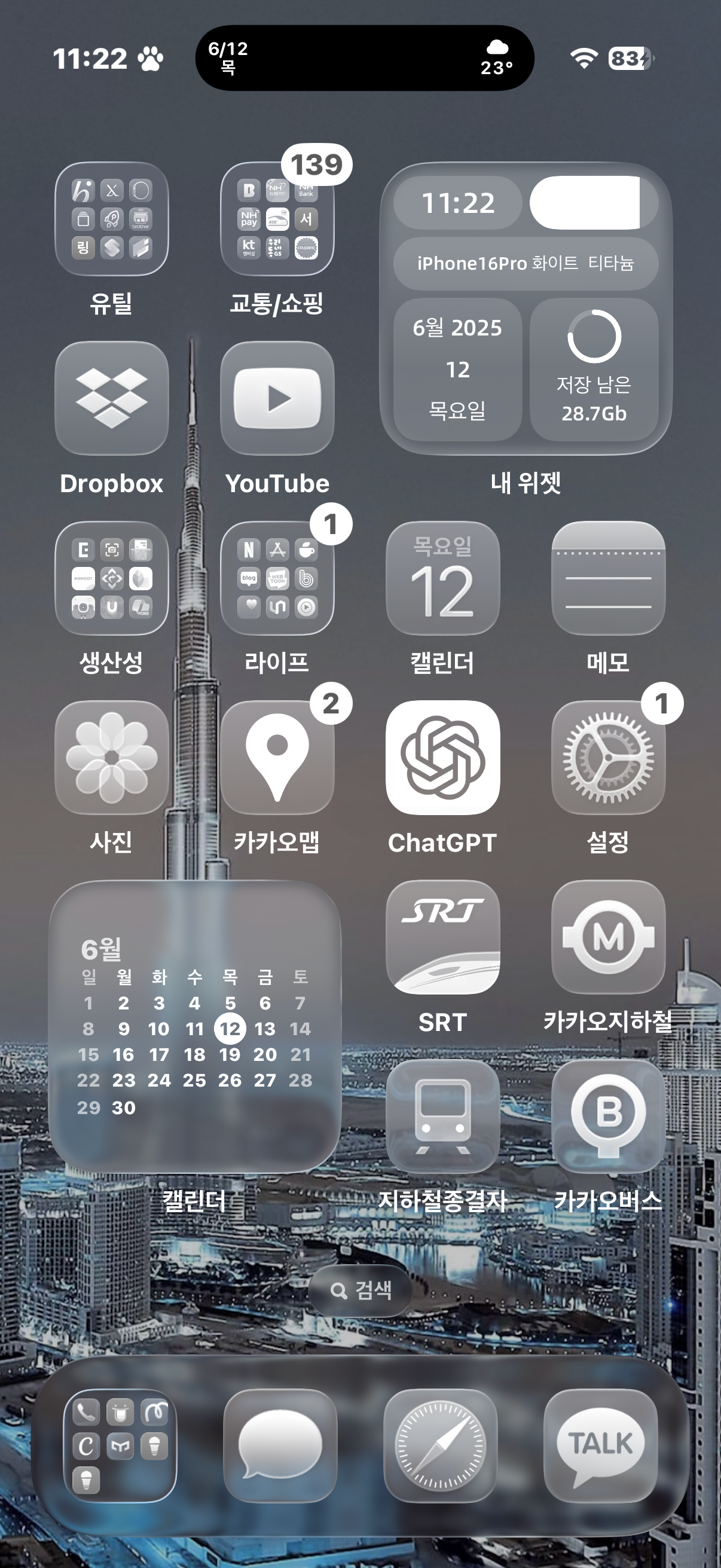Tap the 검색 search pill
Viewport: 721px width, 1568px height.
click(360, 1291)
